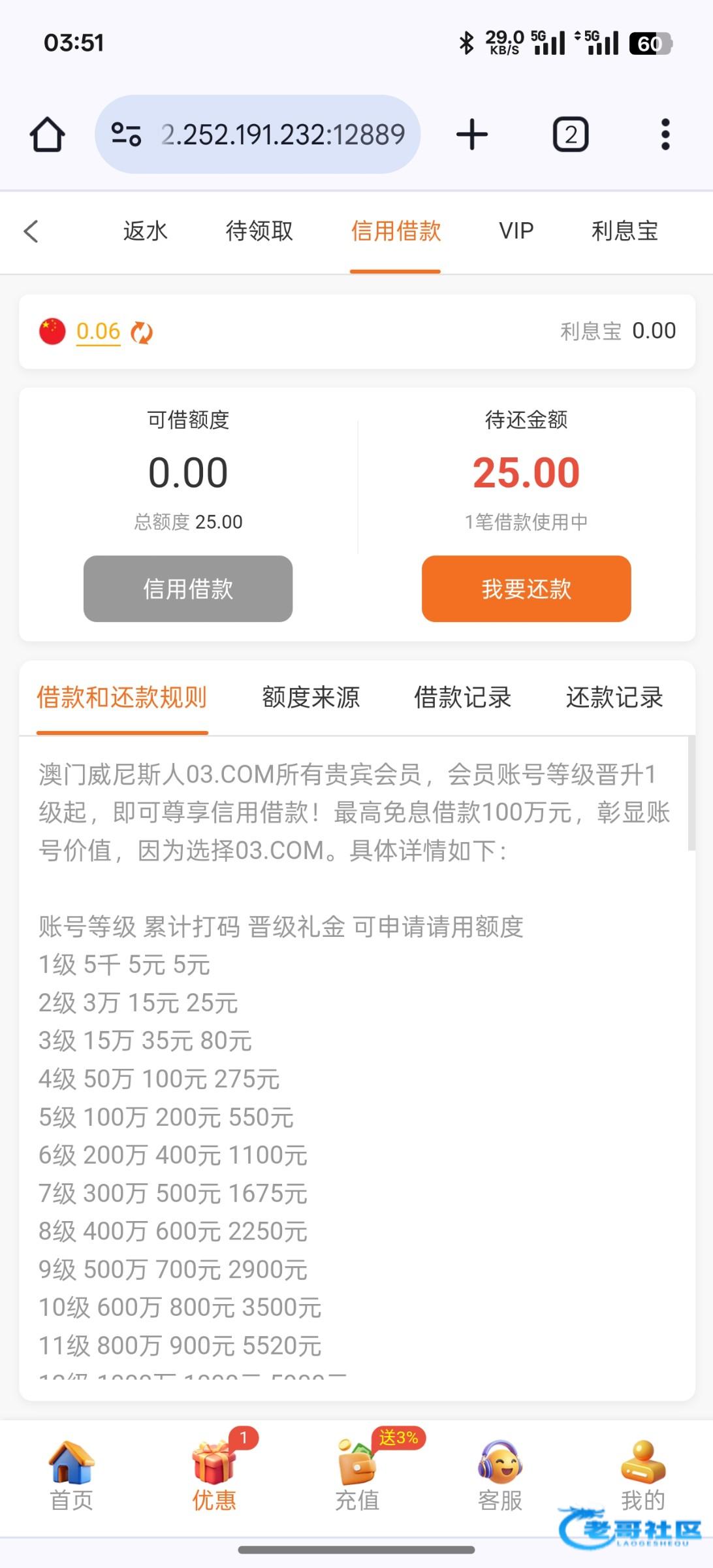Image resolution: width=713 pixels, height=1568 pixels.
Task: Open the browser overflow menu
Action: coord(665,135)
